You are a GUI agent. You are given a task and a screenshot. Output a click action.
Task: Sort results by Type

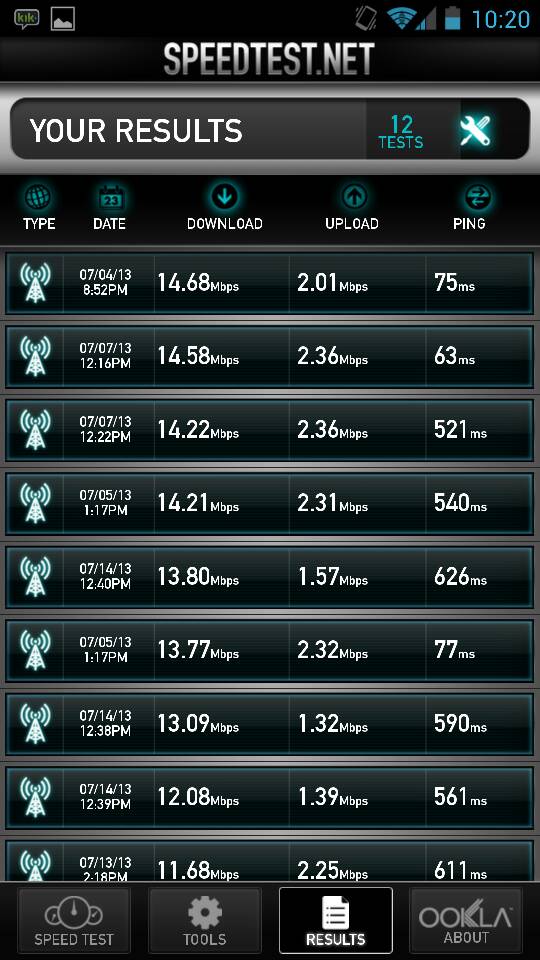[39, 209]
